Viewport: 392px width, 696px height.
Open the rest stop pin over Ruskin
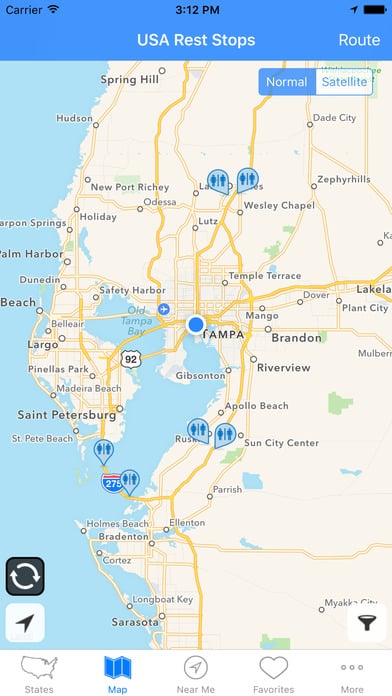198,430
